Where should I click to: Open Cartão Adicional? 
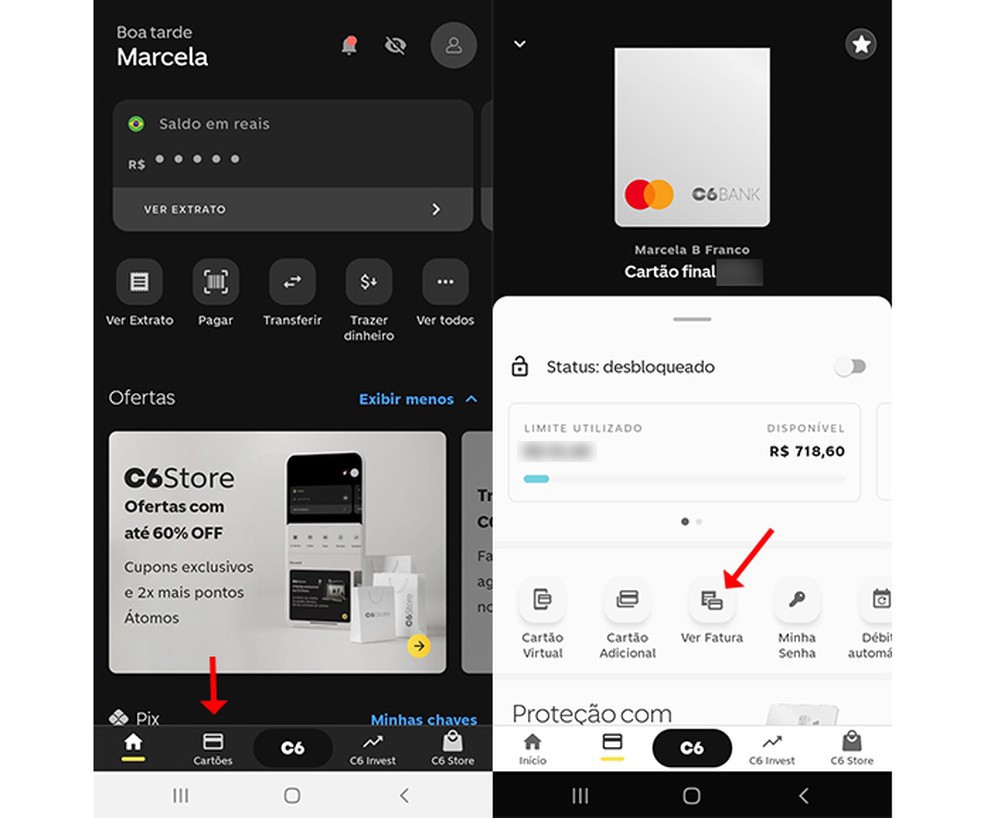[x=627, y=601]
